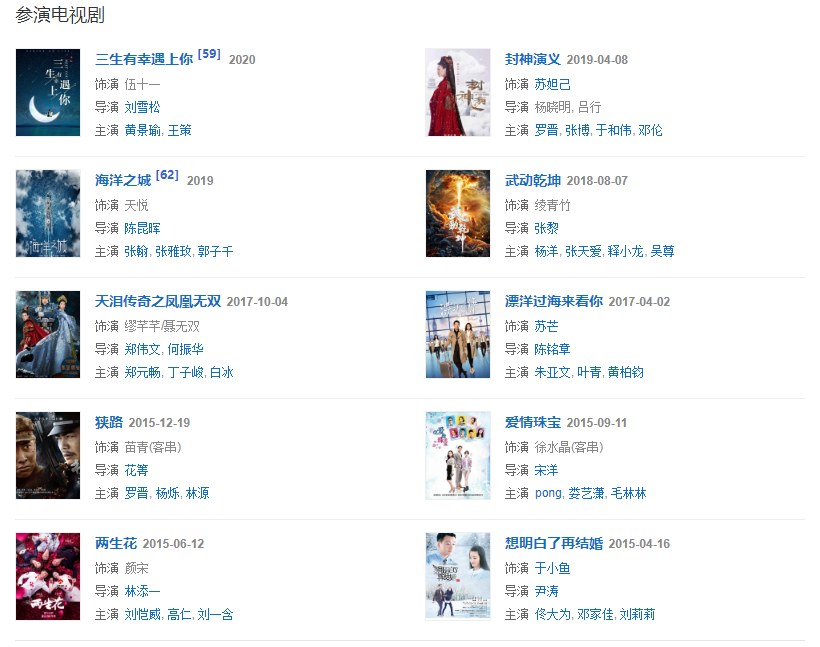Open the 狭路 title link
The image size is (820, 647).
pyautogui.click(x=108, y=423)
